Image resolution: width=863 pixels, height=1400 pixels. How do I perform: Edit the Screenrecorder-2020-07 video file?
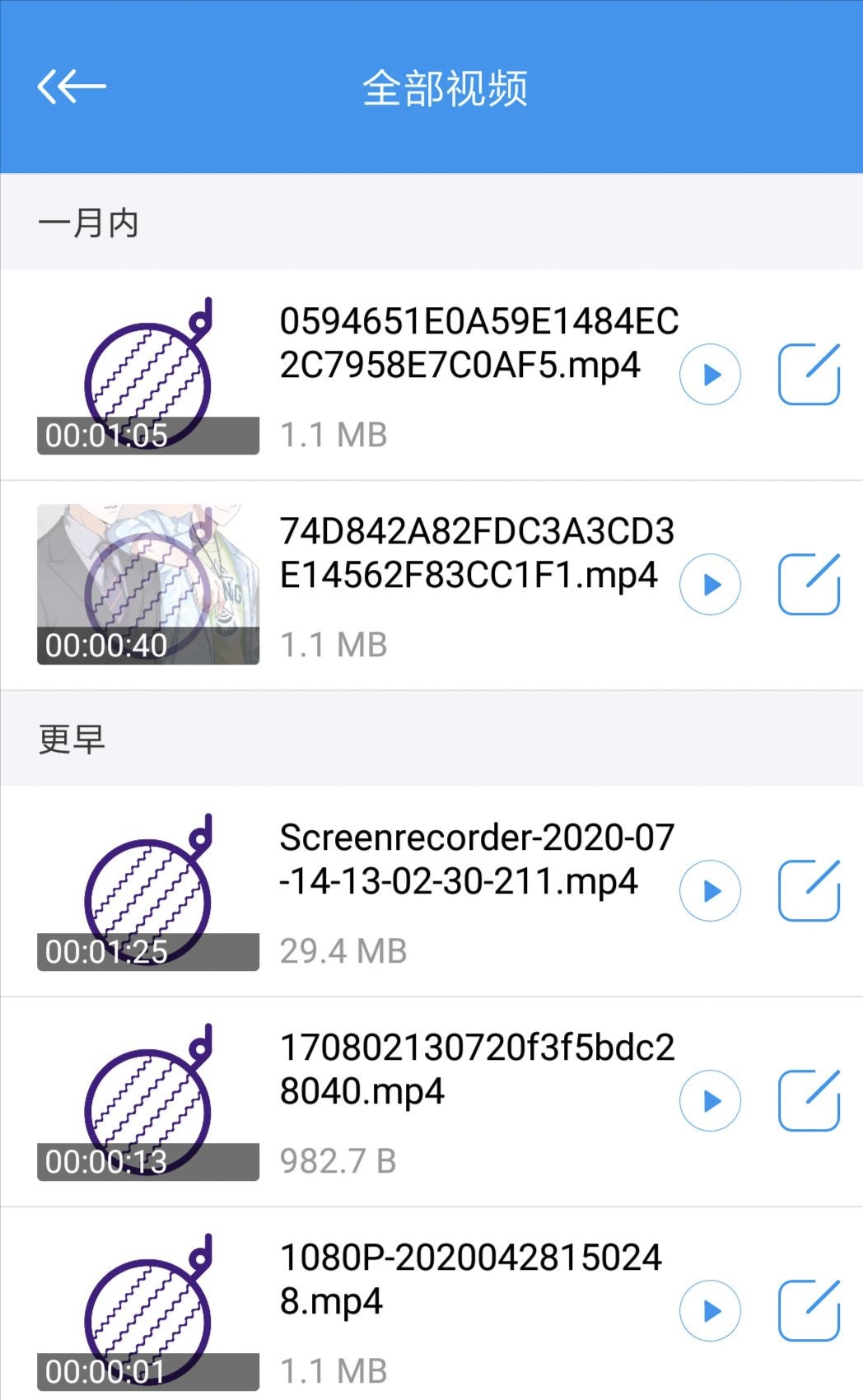pos(809,891)
